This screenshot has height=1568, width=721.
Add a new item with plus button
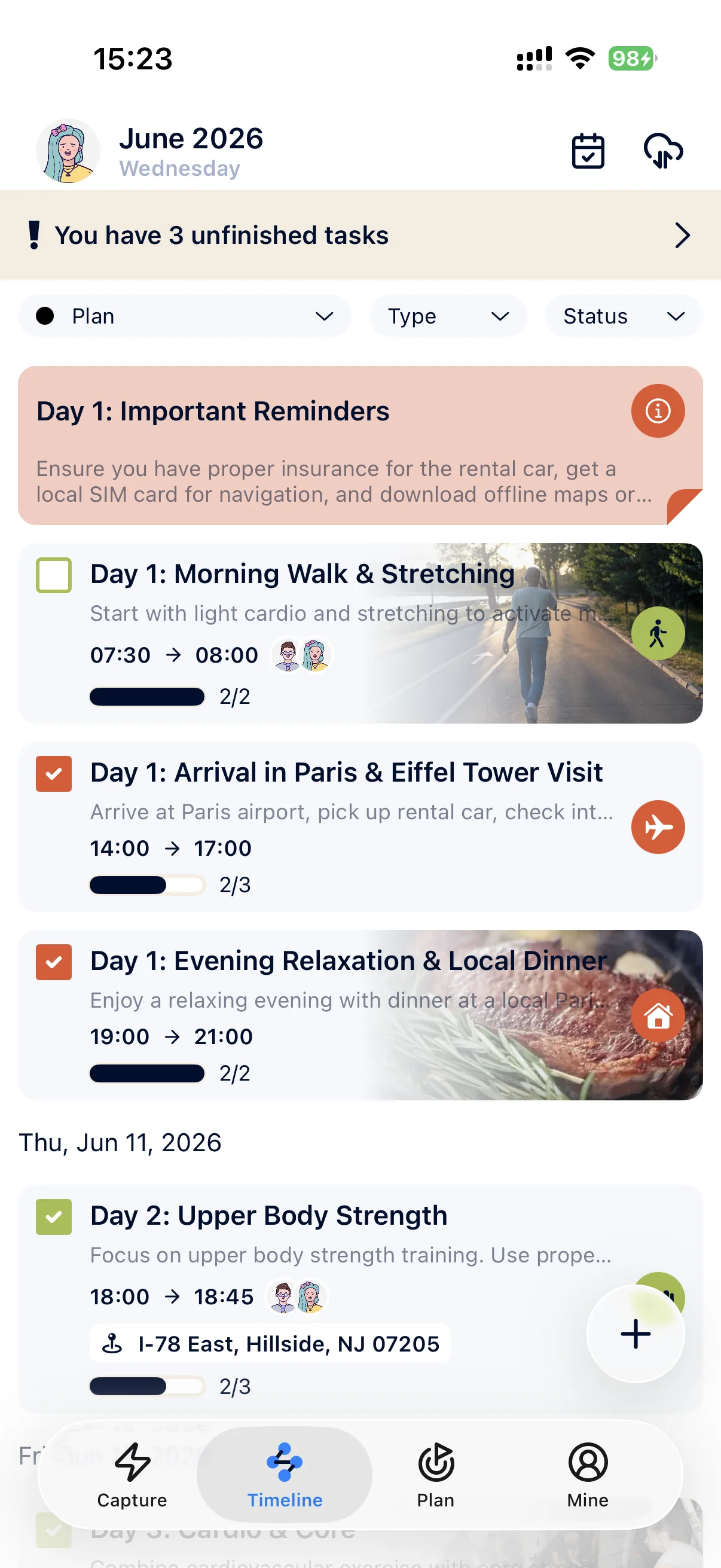[636, 1334]
